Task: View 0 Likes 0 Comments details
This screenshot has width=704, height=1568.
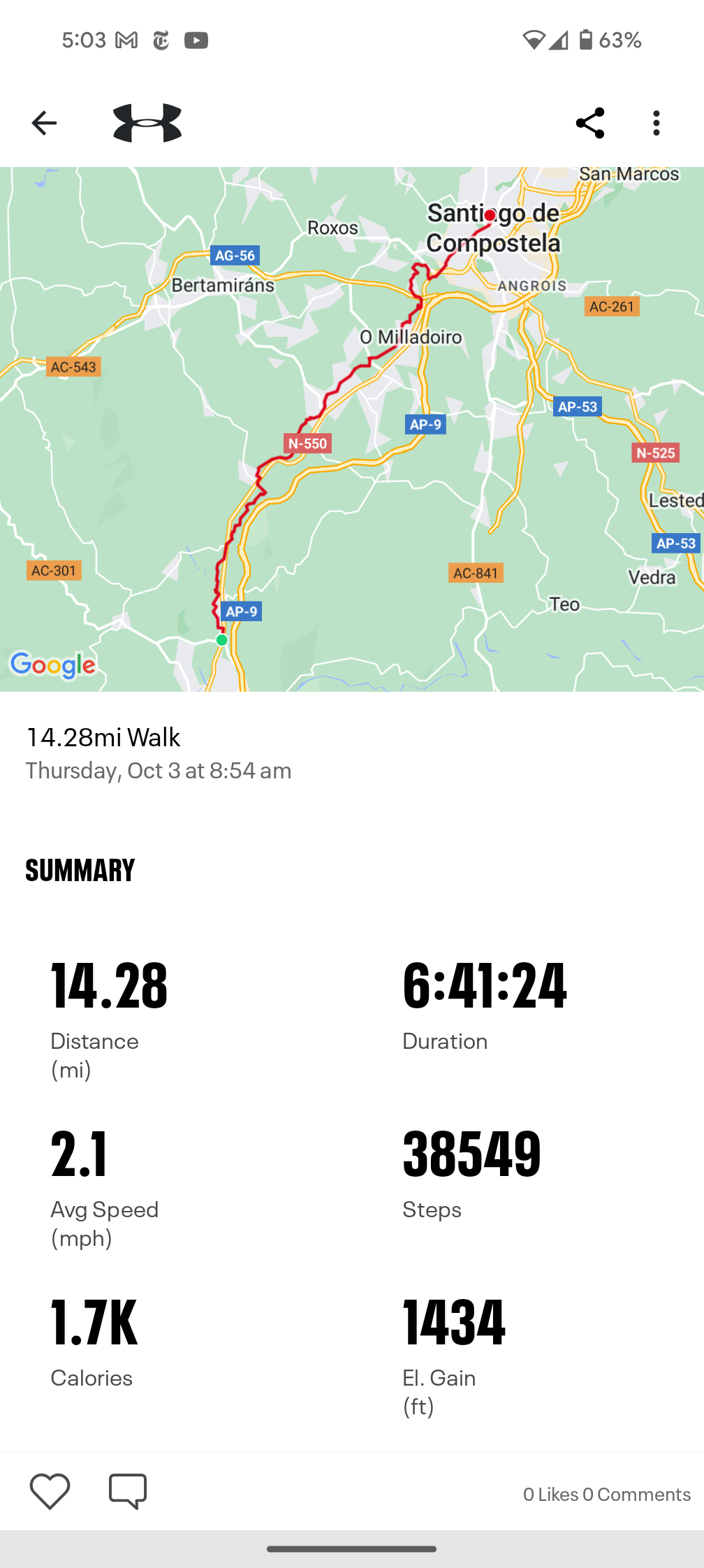Action: pos(606,1494)
